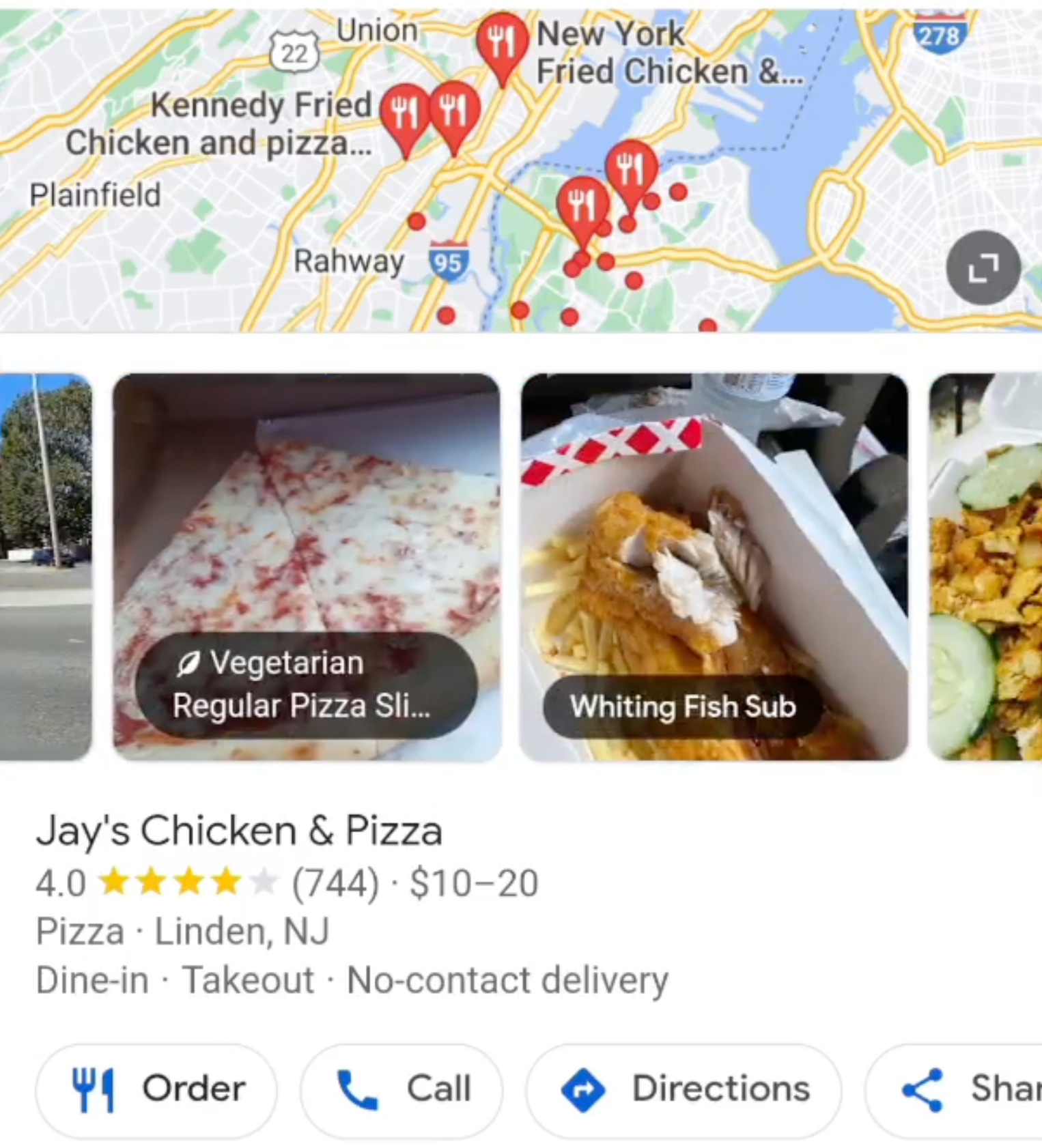Tap a small red dot marker near Rahway
1042x1148 pixels.
point(418,220)
